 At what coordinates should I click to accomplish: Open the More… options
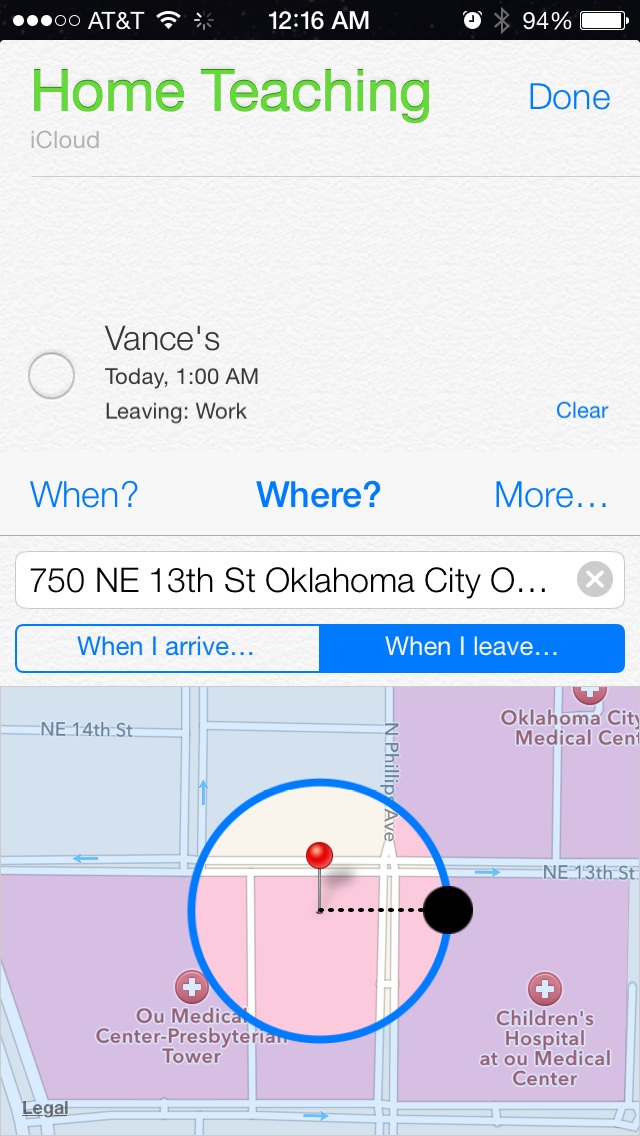coord(551,495)
